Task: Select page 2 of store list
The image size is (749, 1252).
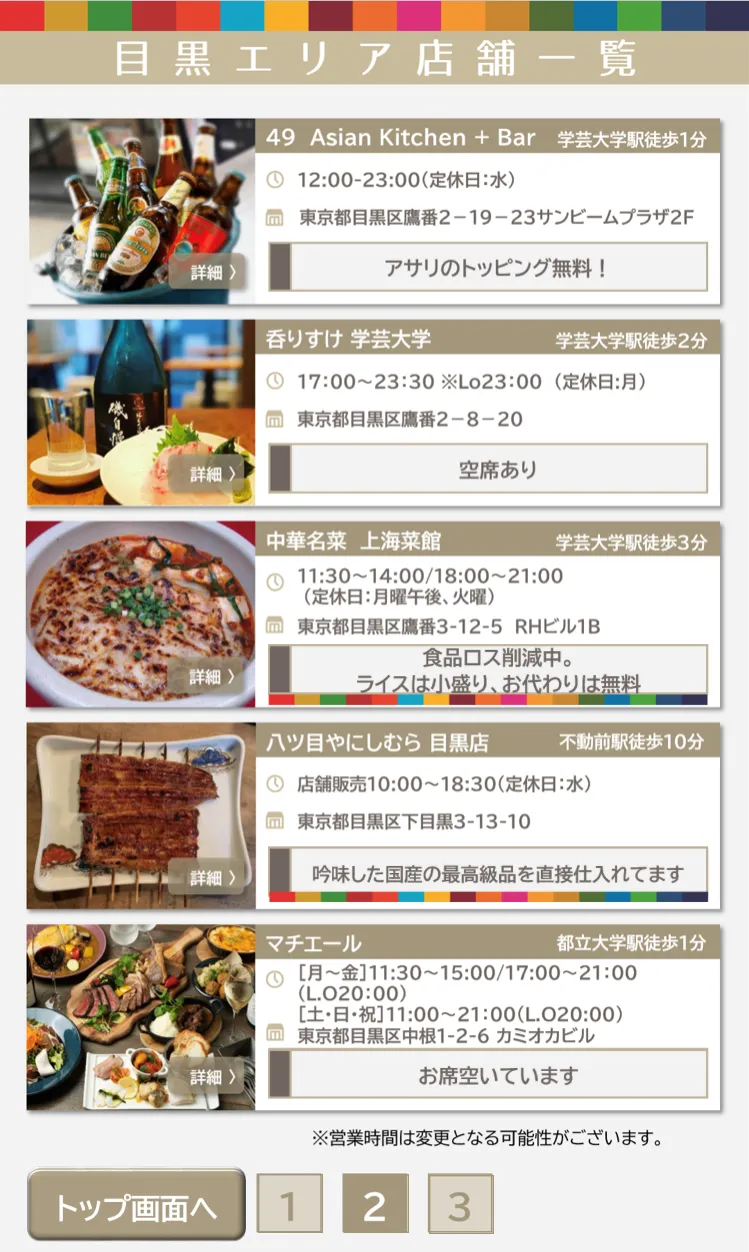Action: 375,1204
